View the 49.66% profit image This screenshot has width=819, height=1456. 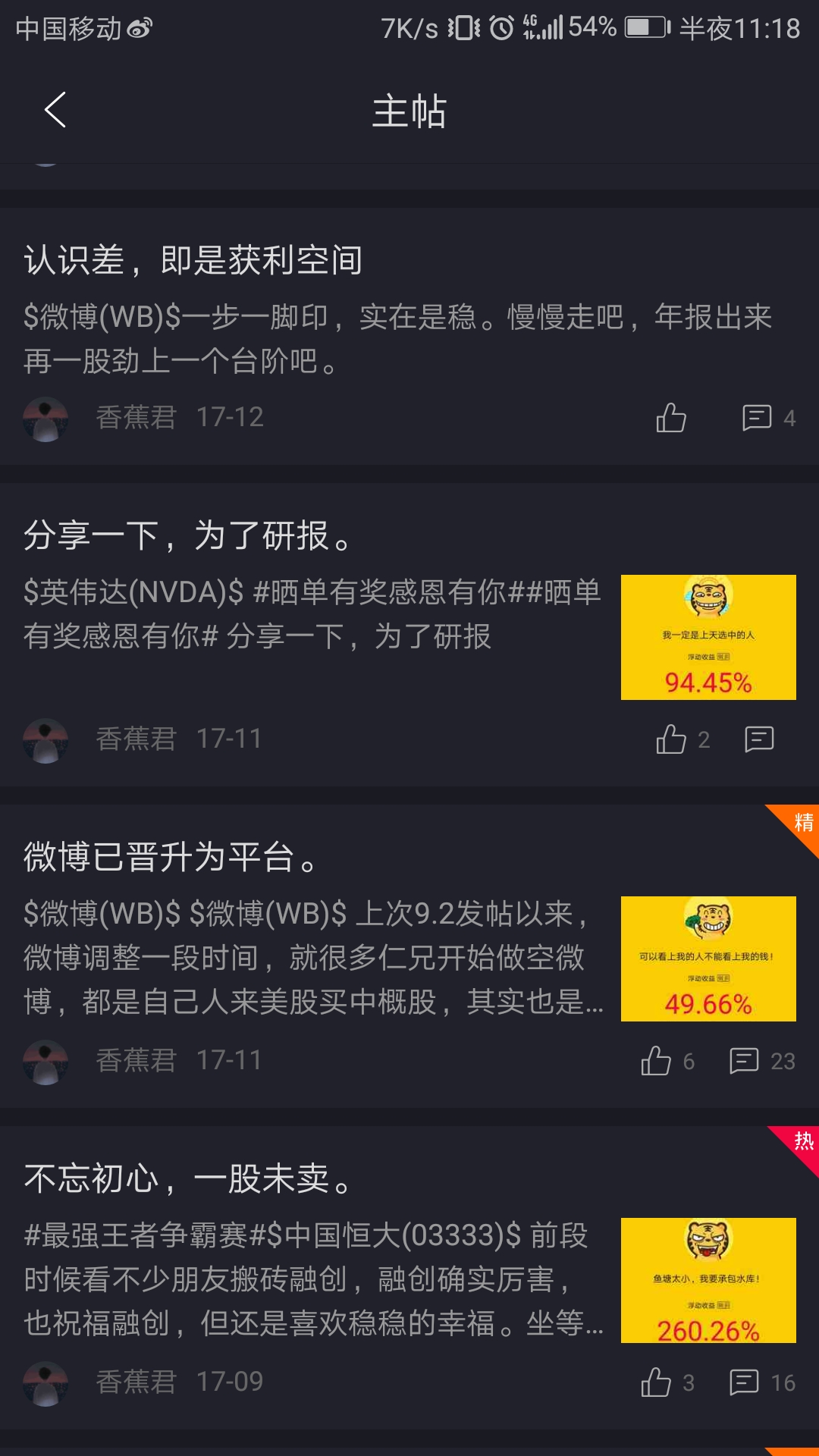pos(708,959)
